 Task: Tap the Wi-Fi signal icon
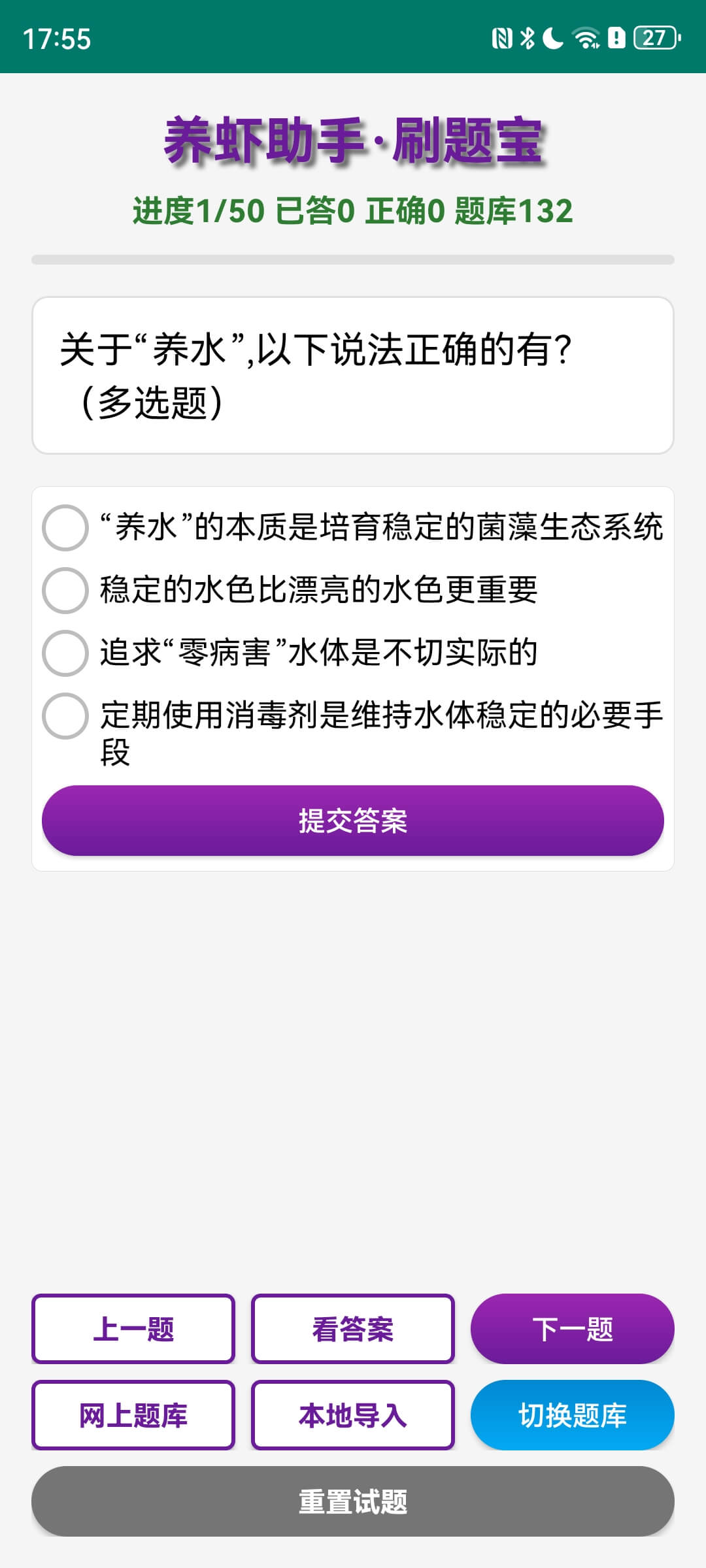[x=586, y=39]
